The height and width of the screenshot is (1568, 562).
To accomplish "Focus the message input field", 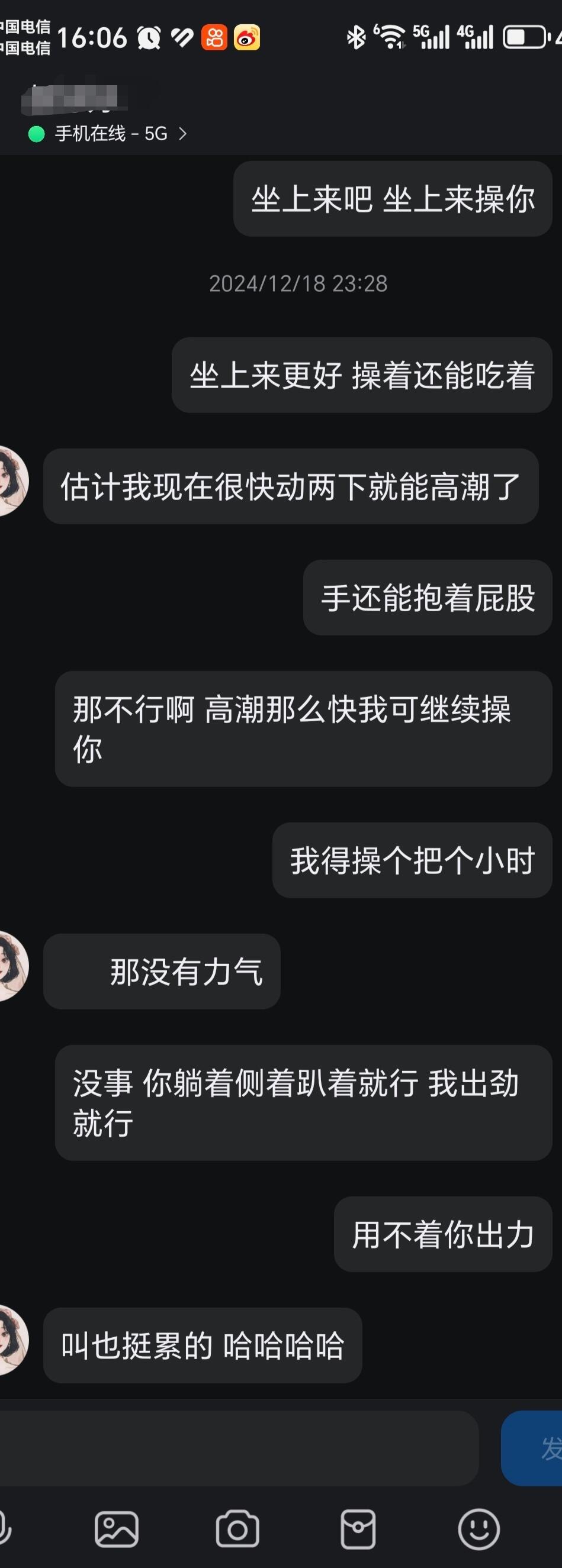I will click(x=237, y=1448).
